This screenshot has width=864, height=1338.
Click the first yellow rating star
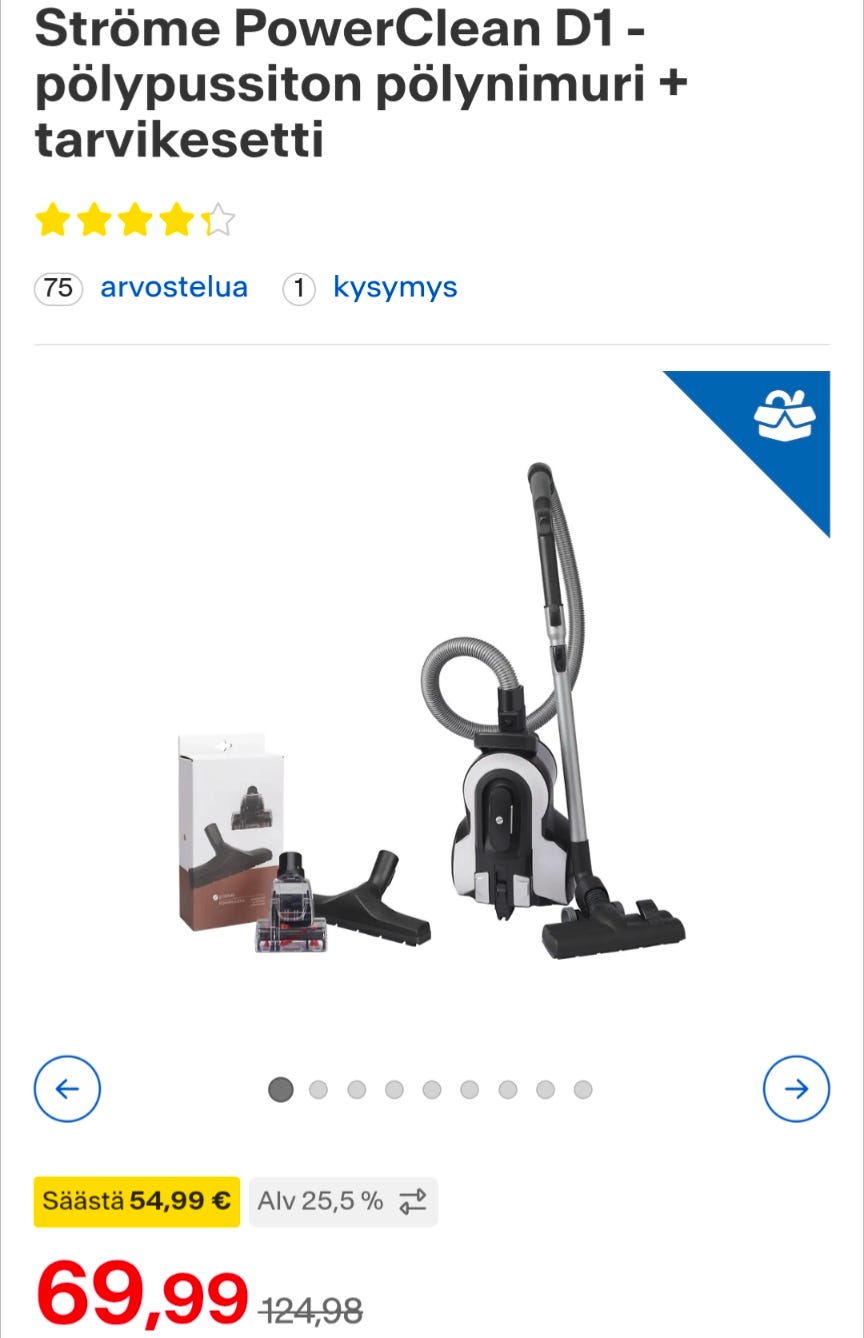pyautogui.click(x=53, y=218)
